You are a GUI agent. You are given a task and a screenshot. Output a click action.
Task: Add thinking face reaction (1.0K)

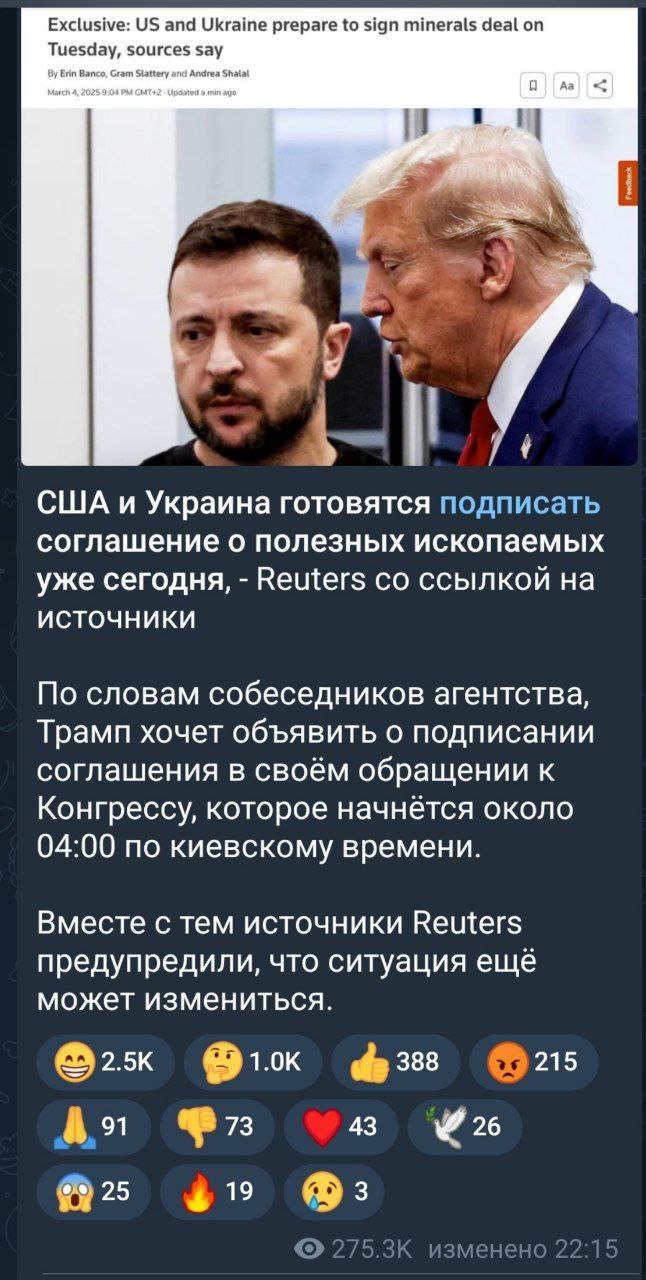click(x=252, y=1062)
